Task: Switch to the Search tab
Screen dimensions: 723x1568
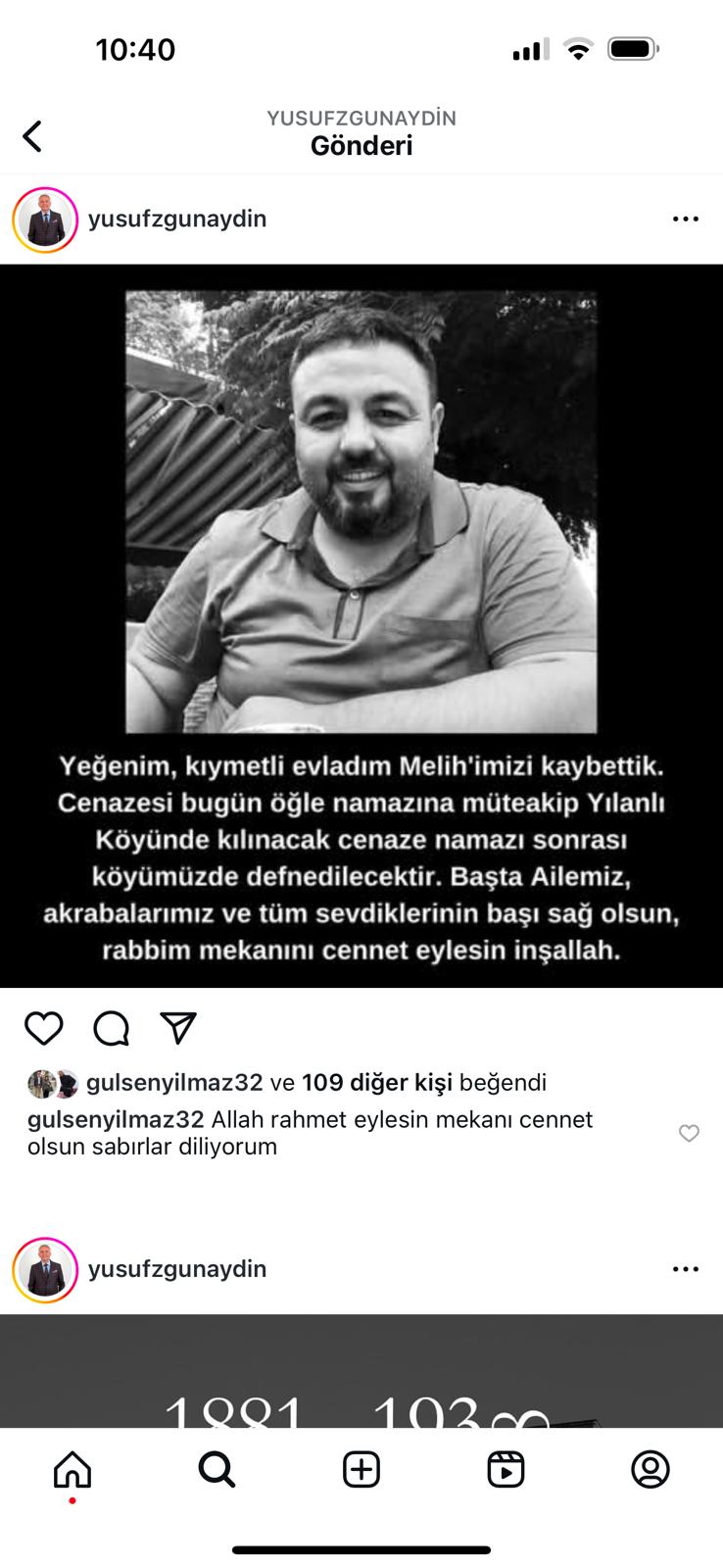Action: click(217, 1469)
